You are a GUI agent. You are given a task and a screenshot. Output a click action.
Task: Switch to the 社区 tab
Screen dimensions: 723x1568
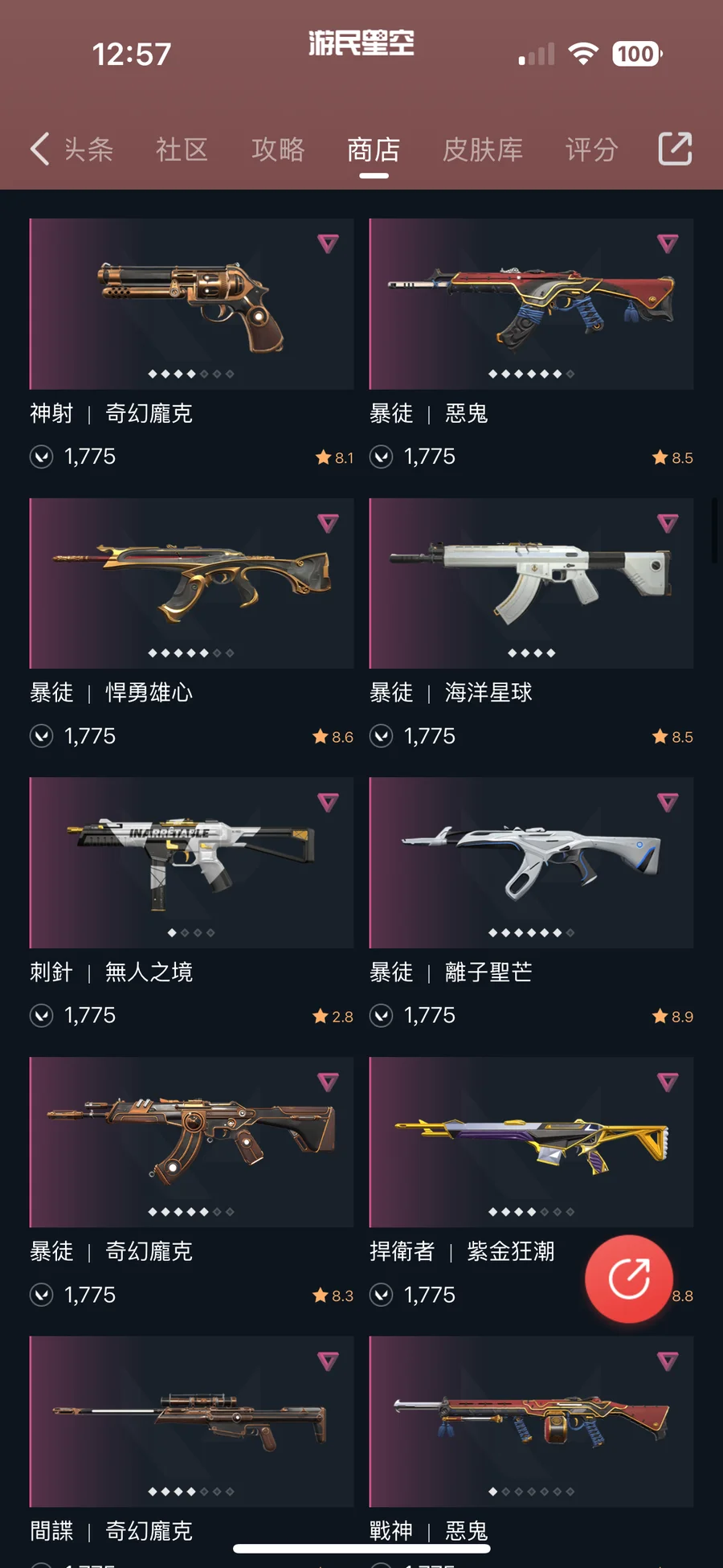click(x=182, y=149)
